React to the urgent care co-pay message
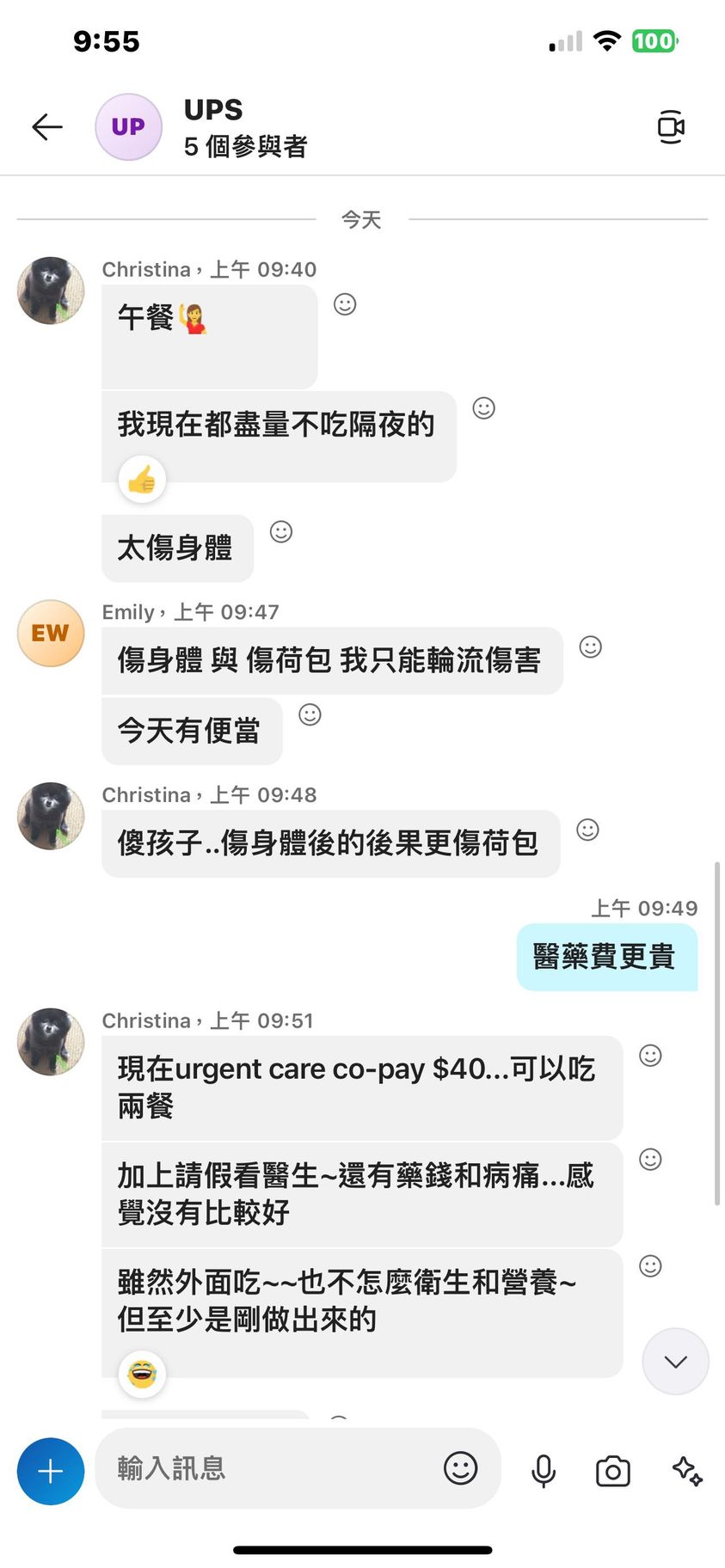 coord(651,1056)
